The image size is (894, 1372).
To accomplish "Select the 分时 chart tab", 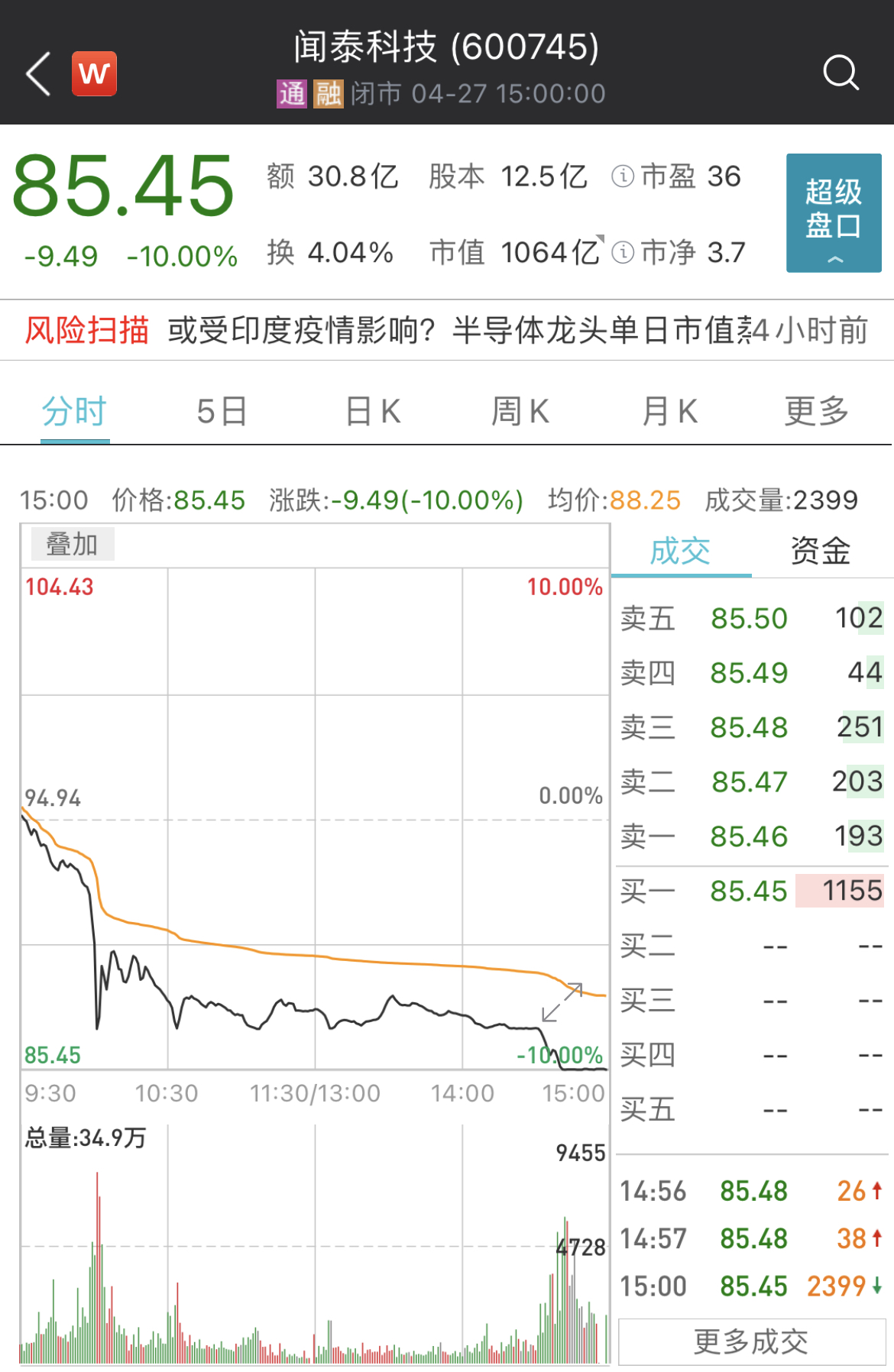I will click(x=74, y=412).
